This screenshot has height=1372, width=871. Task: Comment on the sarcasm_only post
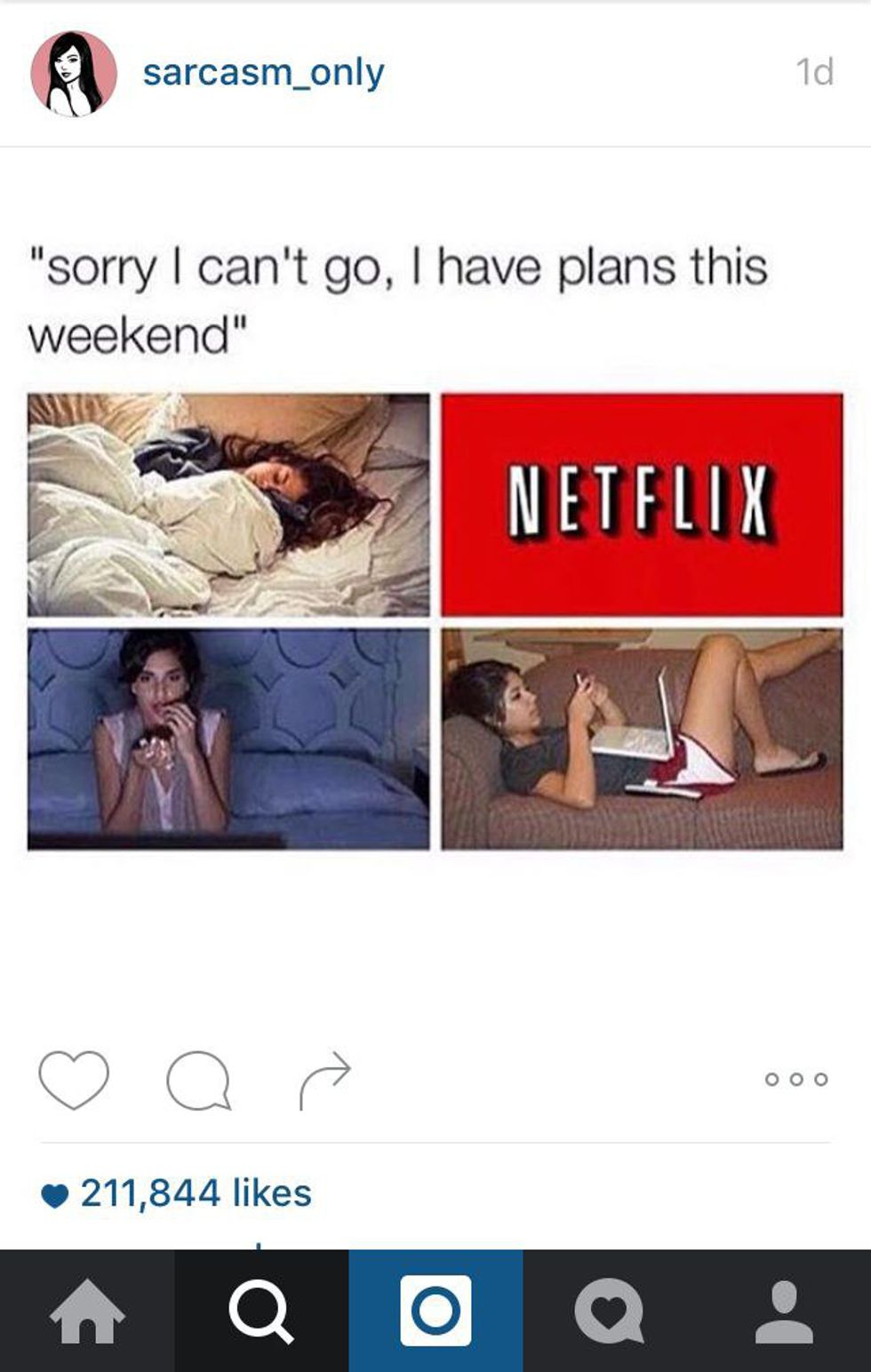tap(198, 1080)
